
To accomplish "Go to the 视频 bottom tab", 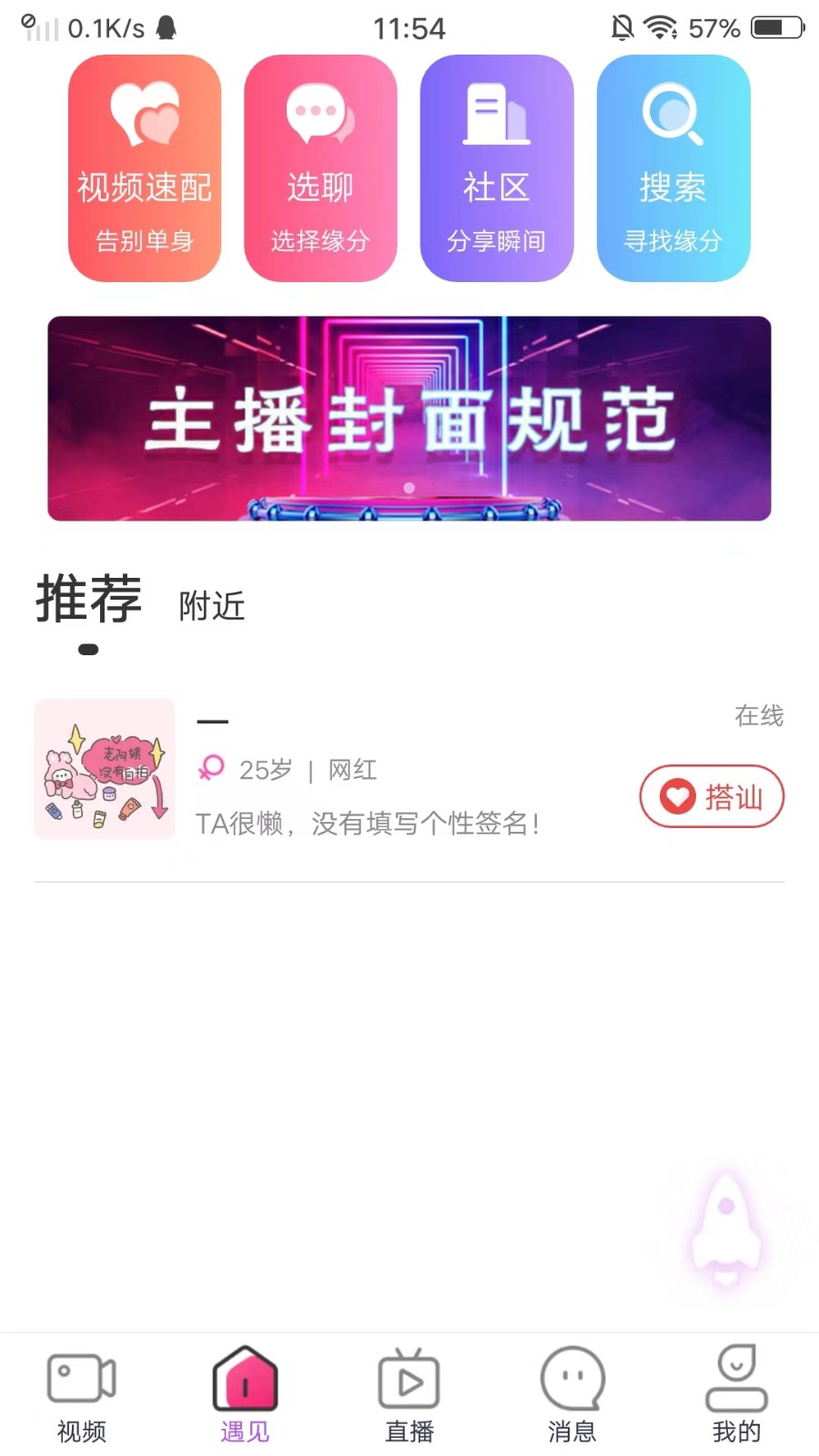I will click(82, 1395).
